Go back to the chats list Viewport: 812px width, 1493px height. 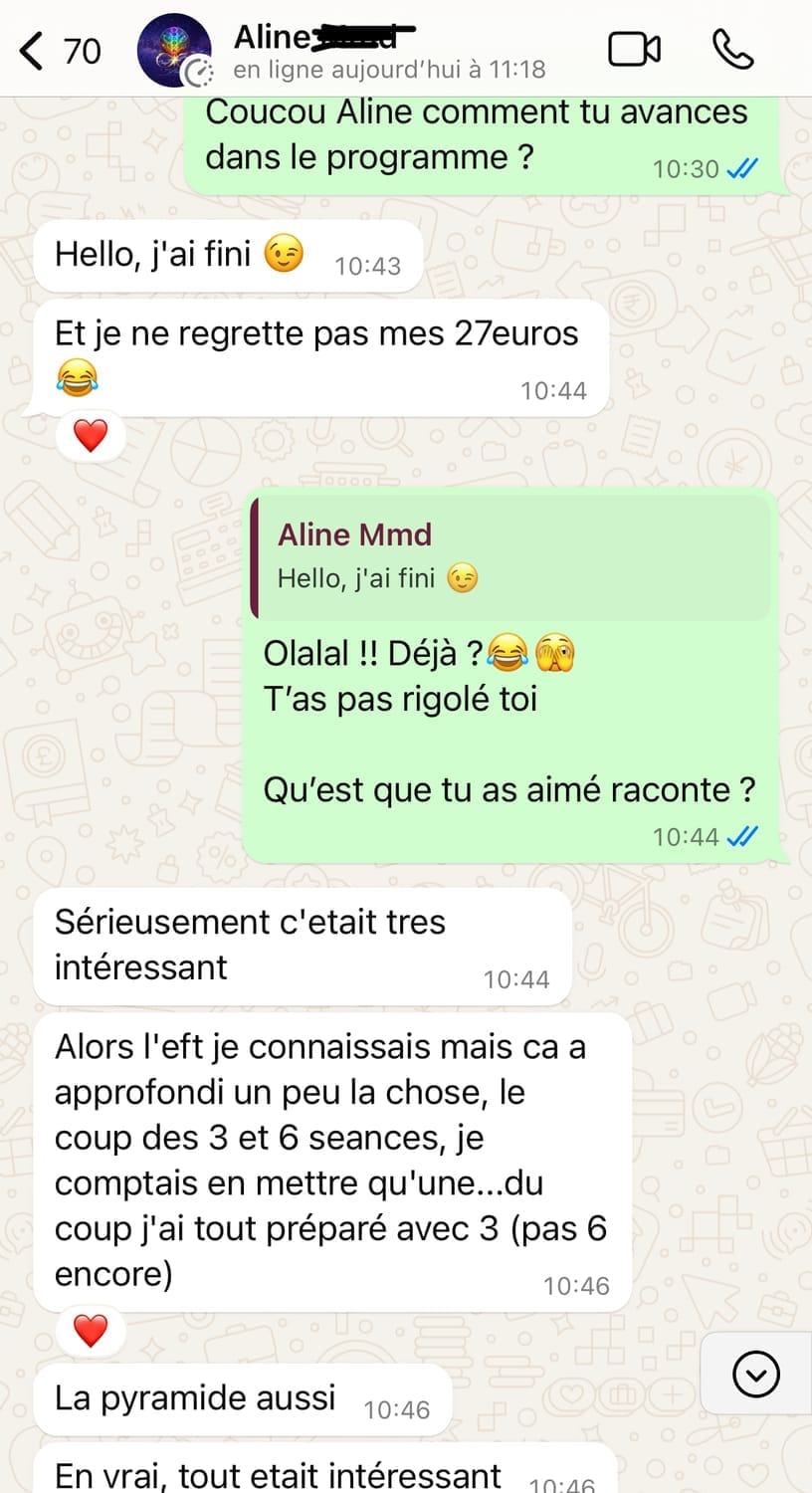click(58, 50)
